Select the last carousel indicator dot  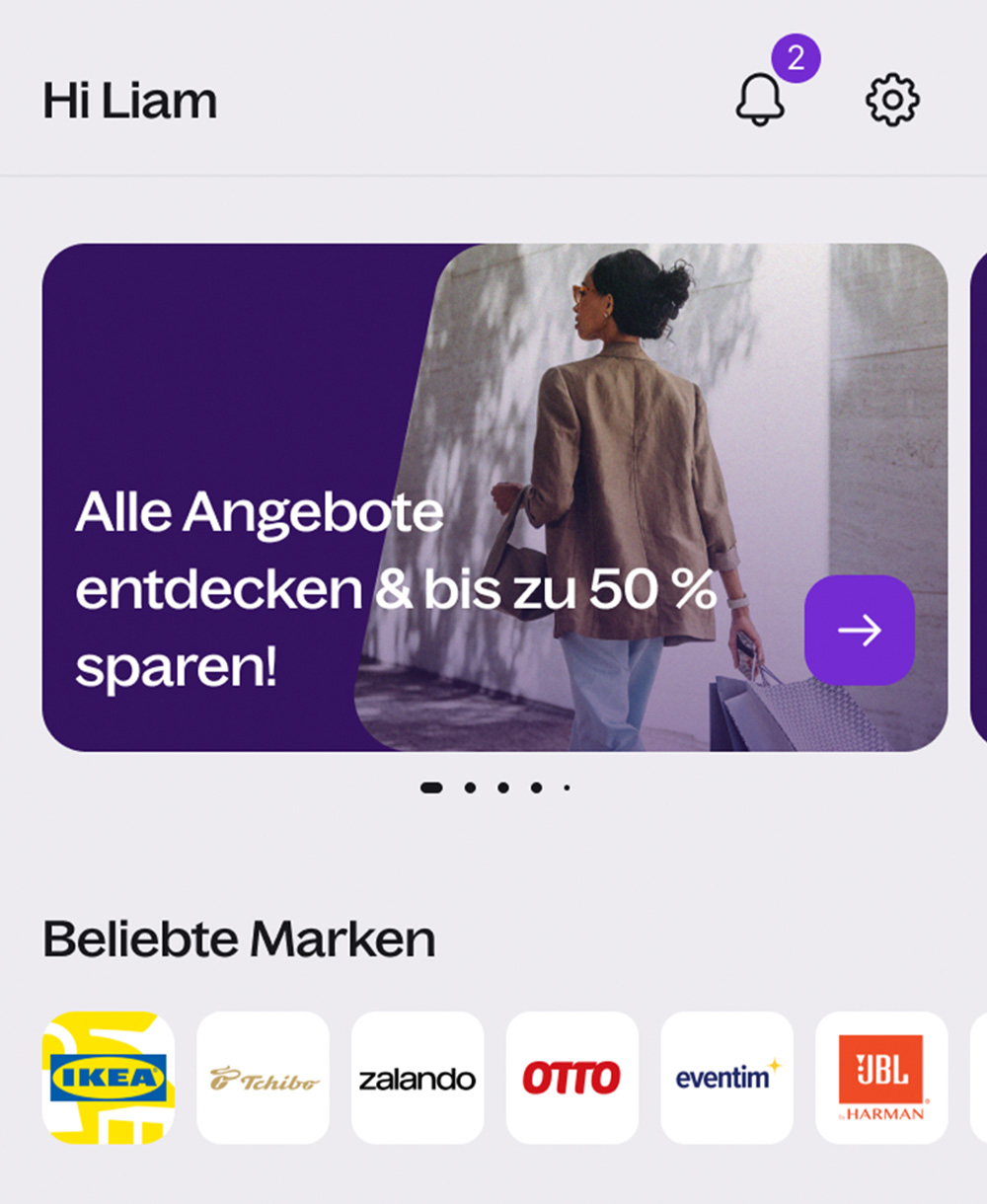pos(568,787)
